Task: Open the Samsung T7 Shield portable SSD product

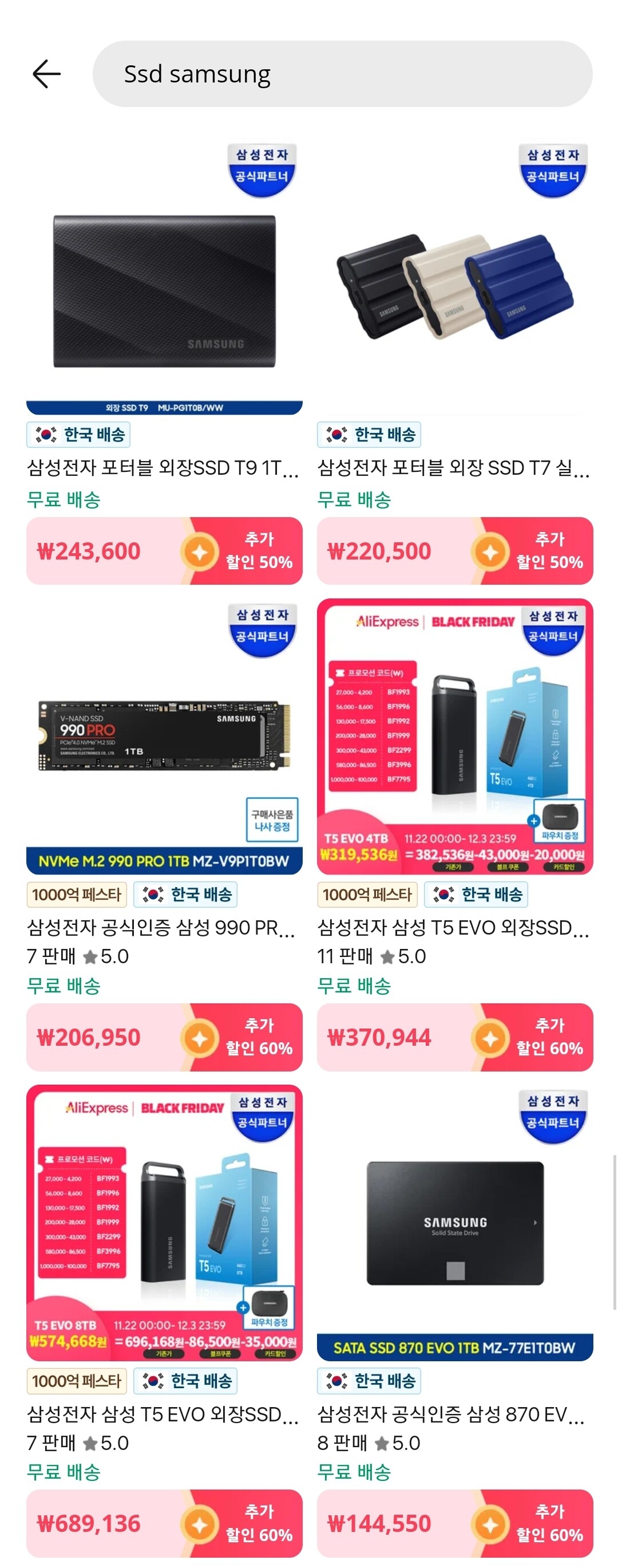Action: (x=454, y=286)
